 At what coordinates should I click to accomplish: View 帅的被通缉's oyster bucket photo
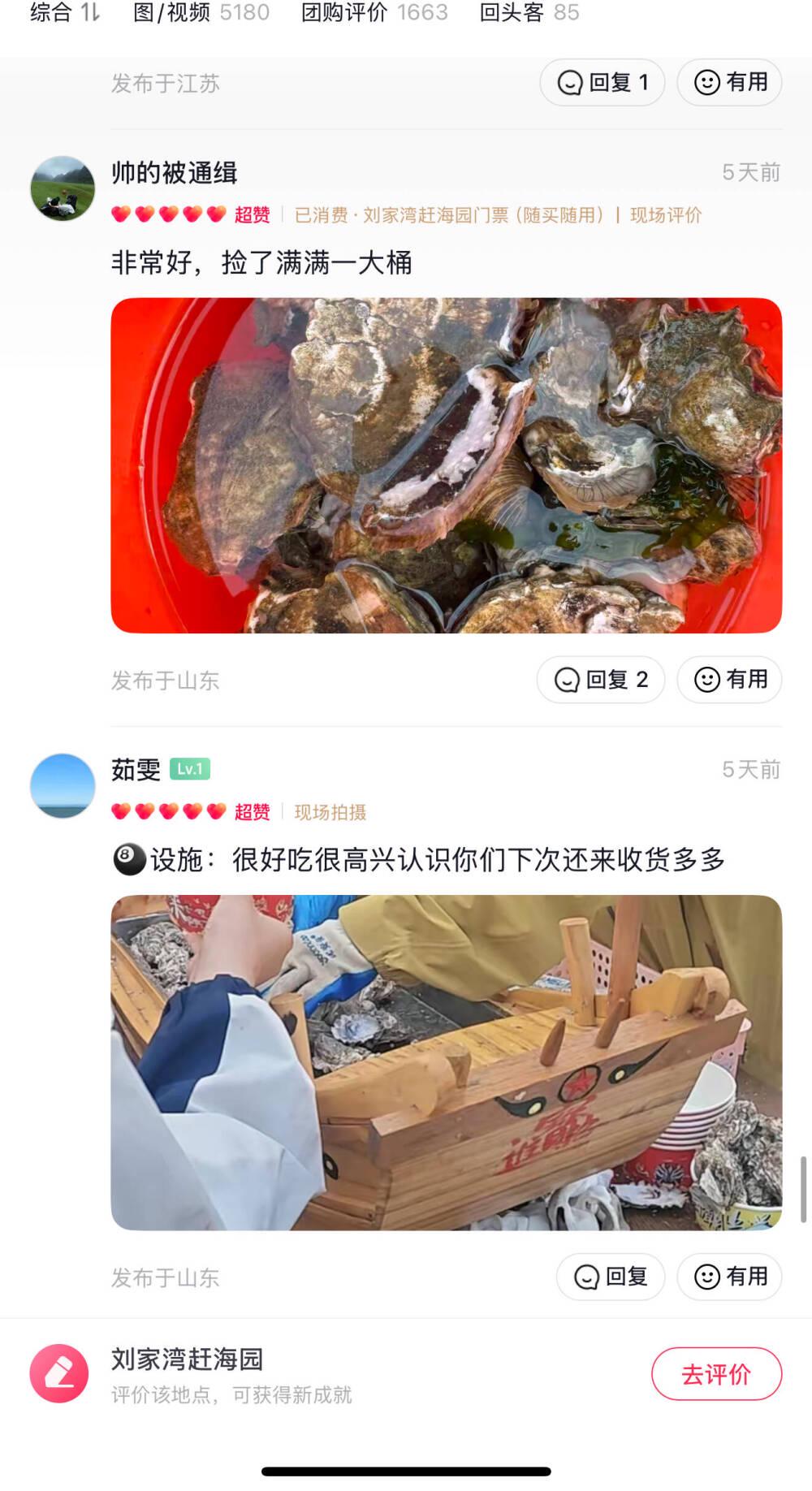click(x=446, y=465)
